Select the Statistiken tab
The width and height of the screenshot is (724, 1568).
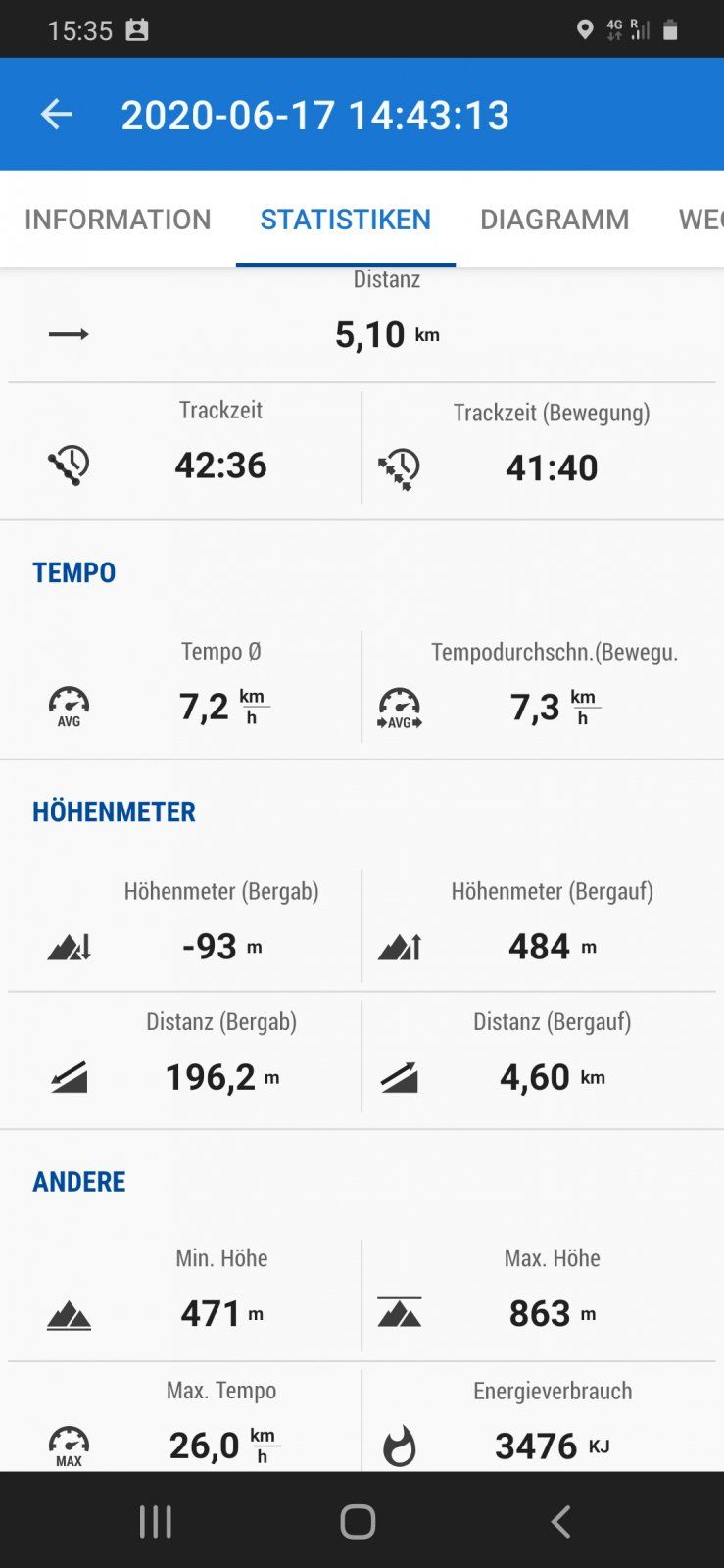(345, 219)
